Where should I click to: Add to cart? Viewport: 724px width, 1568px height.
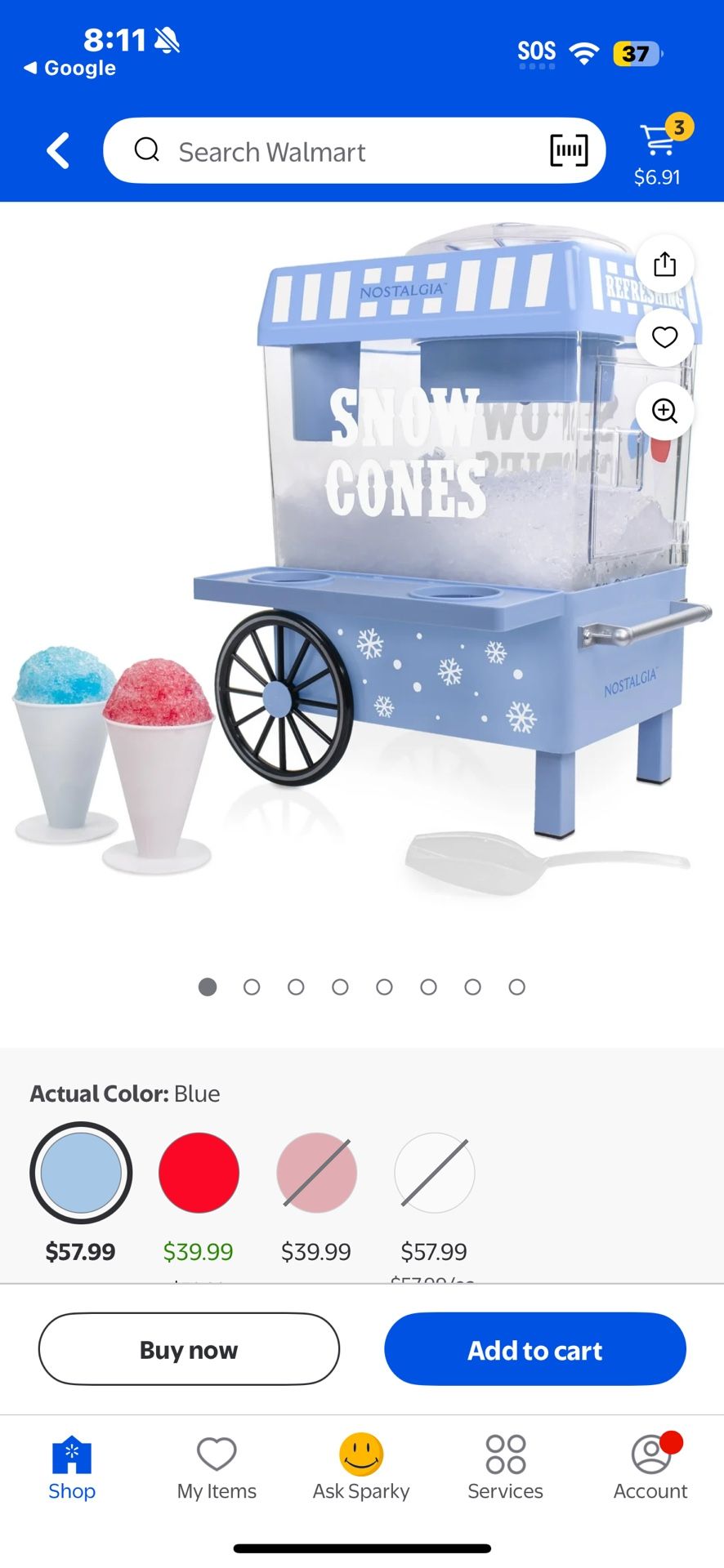tap(535, 1349)
